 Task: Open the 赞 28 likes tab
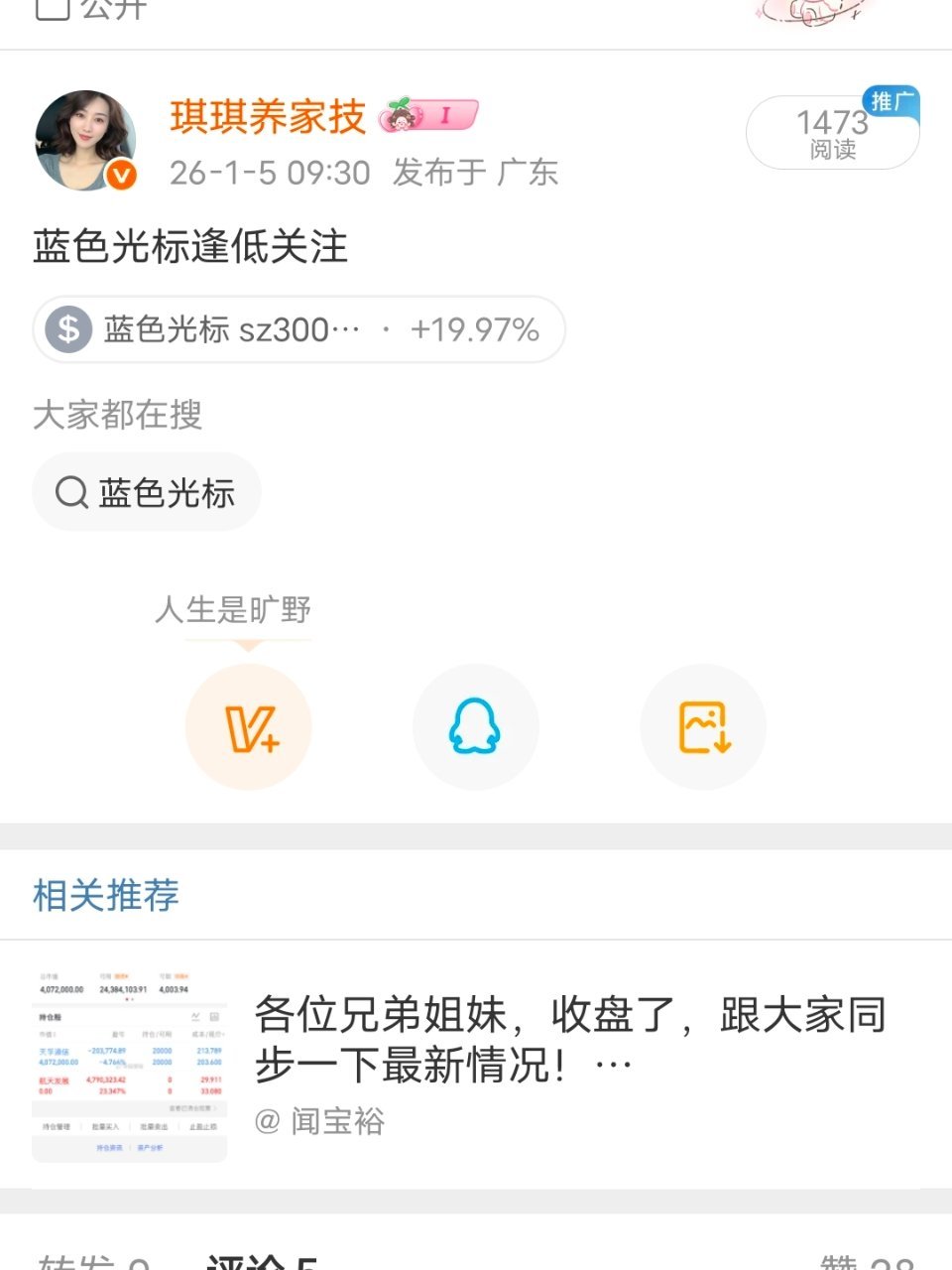[868, 1260]
